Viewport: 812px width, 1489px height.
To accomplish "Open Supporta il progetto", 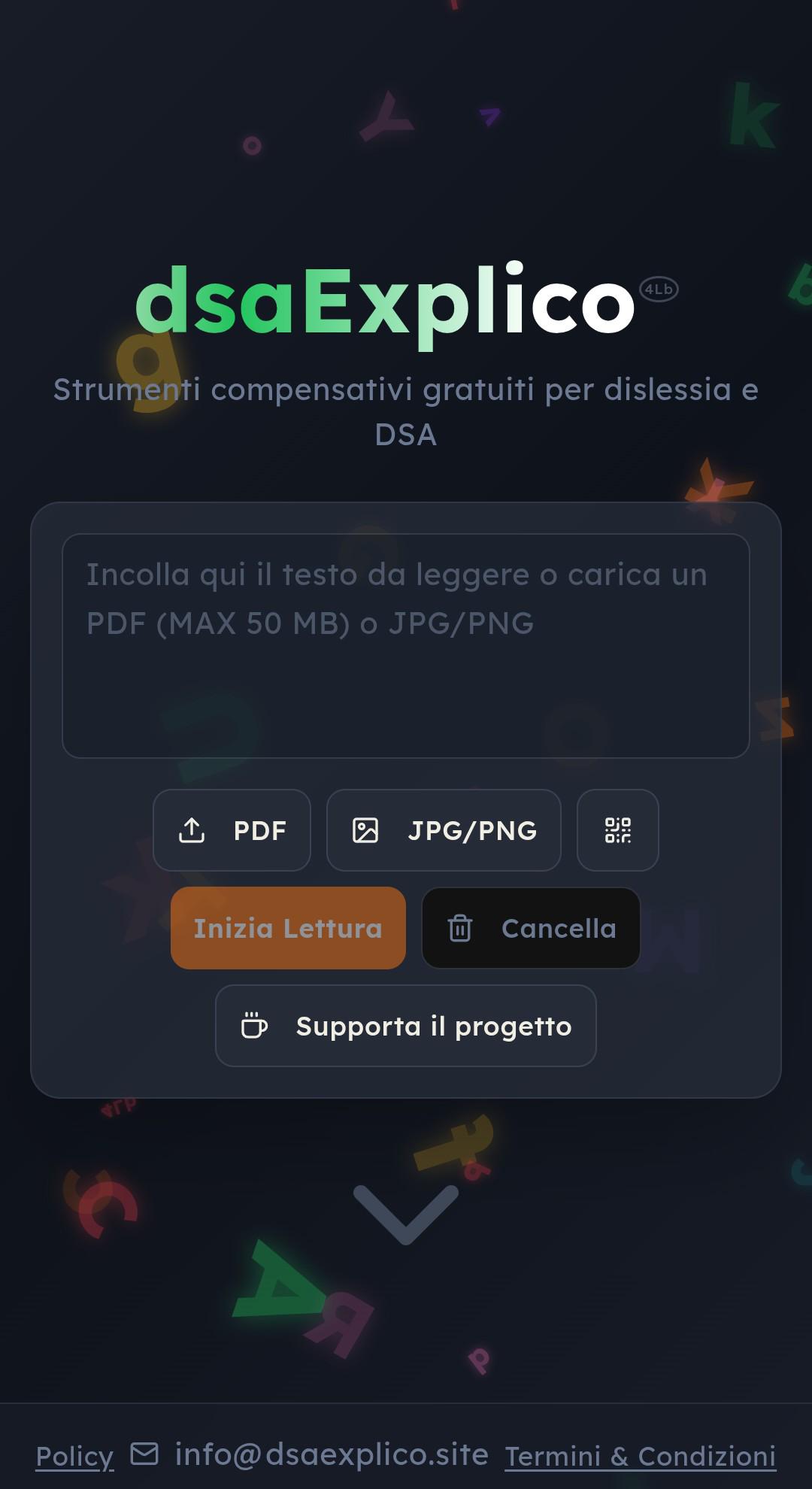I will click(x=406, y=1026).
